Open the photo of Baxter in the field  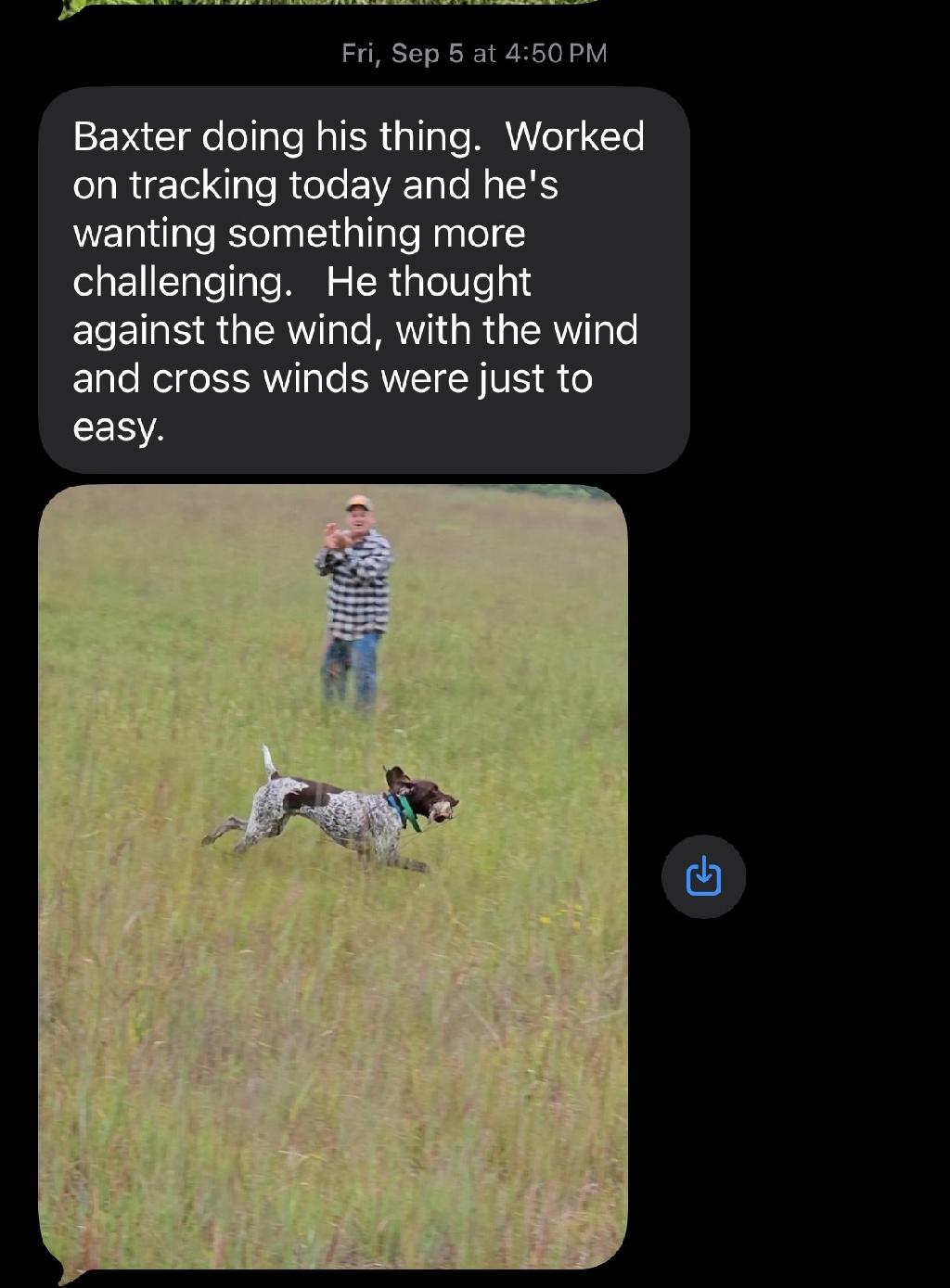333,875
